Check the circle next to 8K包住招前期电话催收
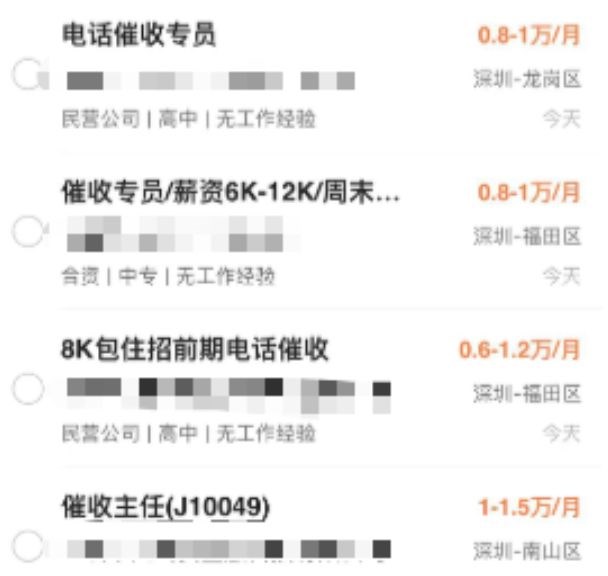This screenshot has width=608, height=576. tap(28, 389)
